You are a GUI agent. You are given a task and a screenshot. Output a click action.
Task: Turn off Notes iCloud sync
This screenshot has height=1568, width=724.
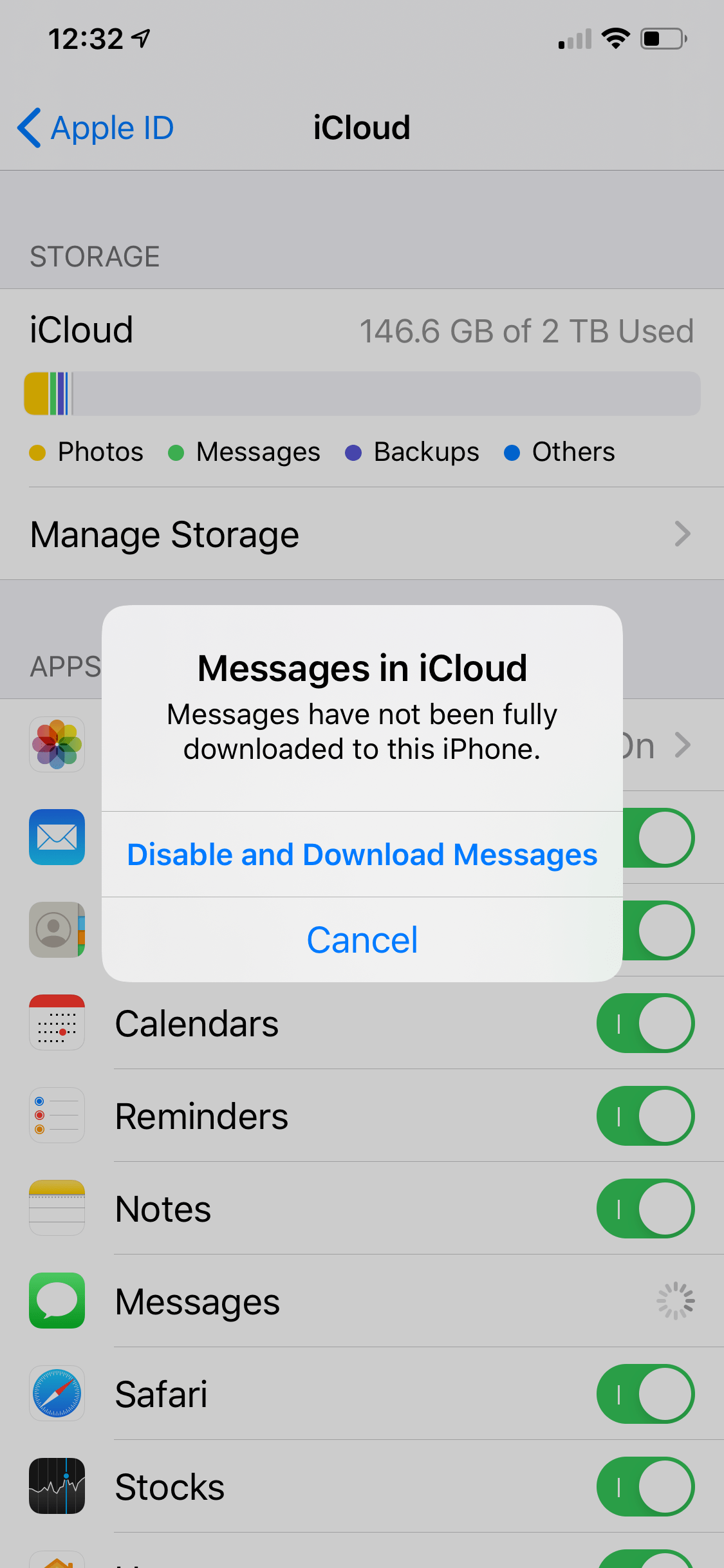(x=645, y=1209)
